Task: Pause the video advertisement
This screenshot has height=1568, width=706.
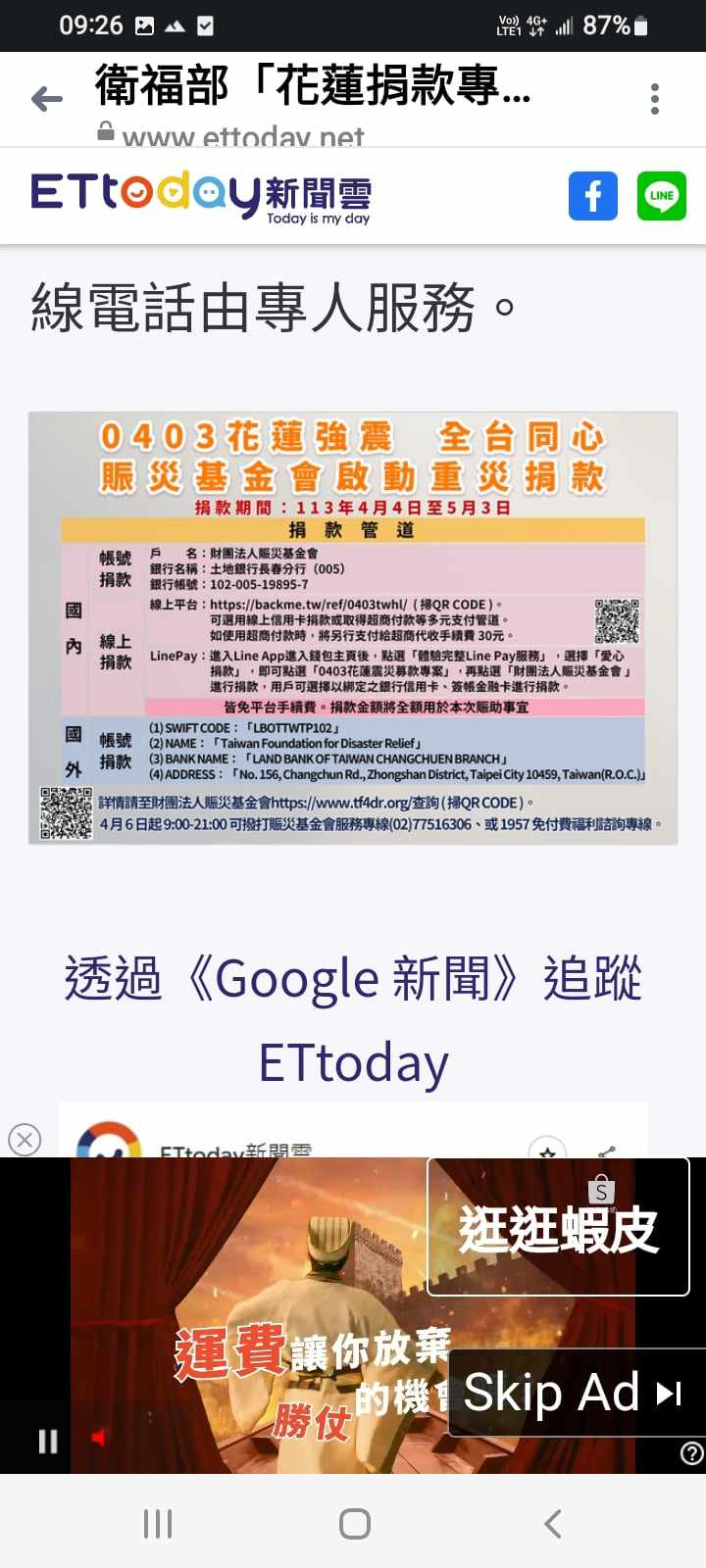Action: (47, 1441)
